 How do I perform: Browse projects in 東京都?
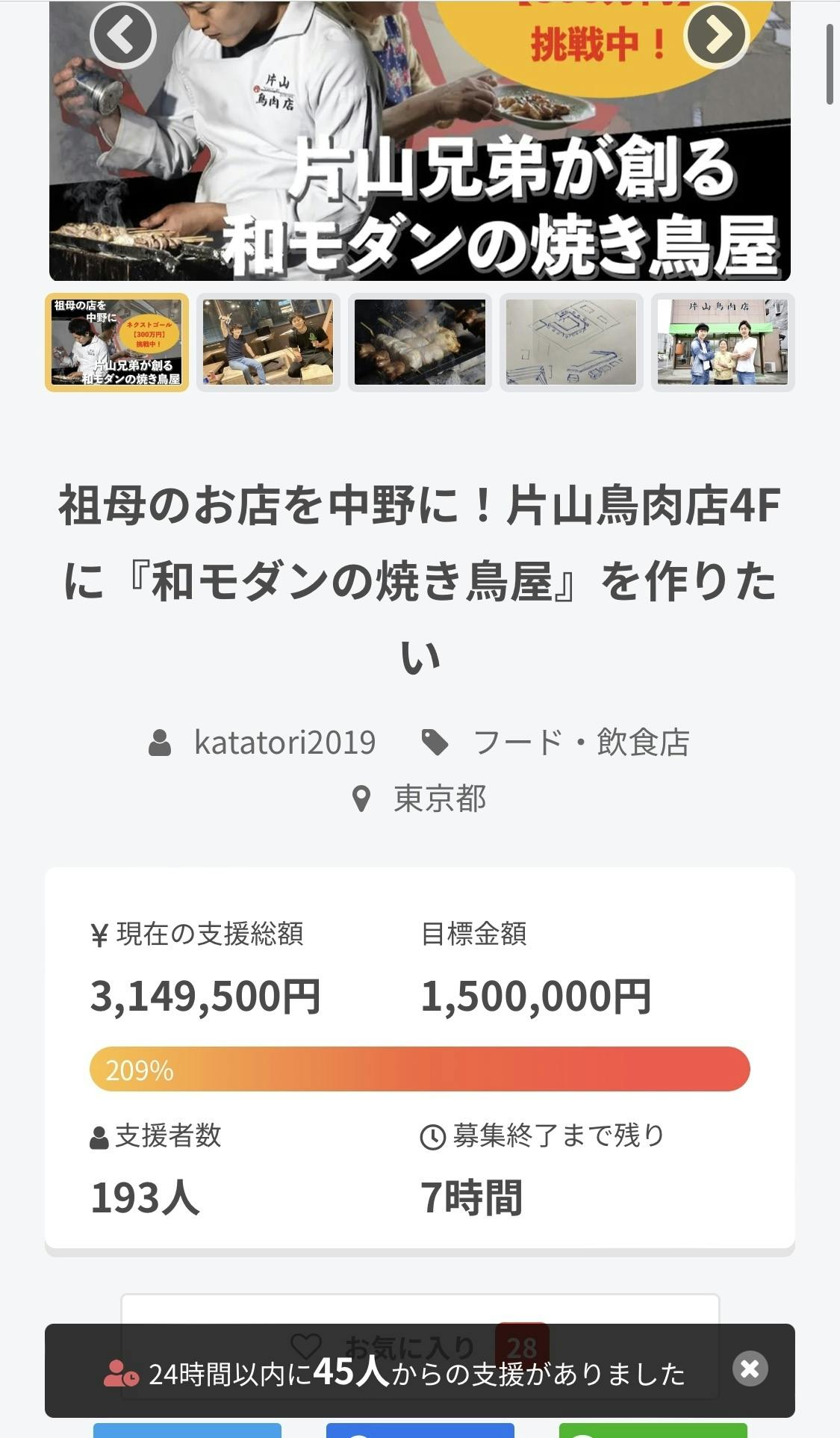pos(440,799)
